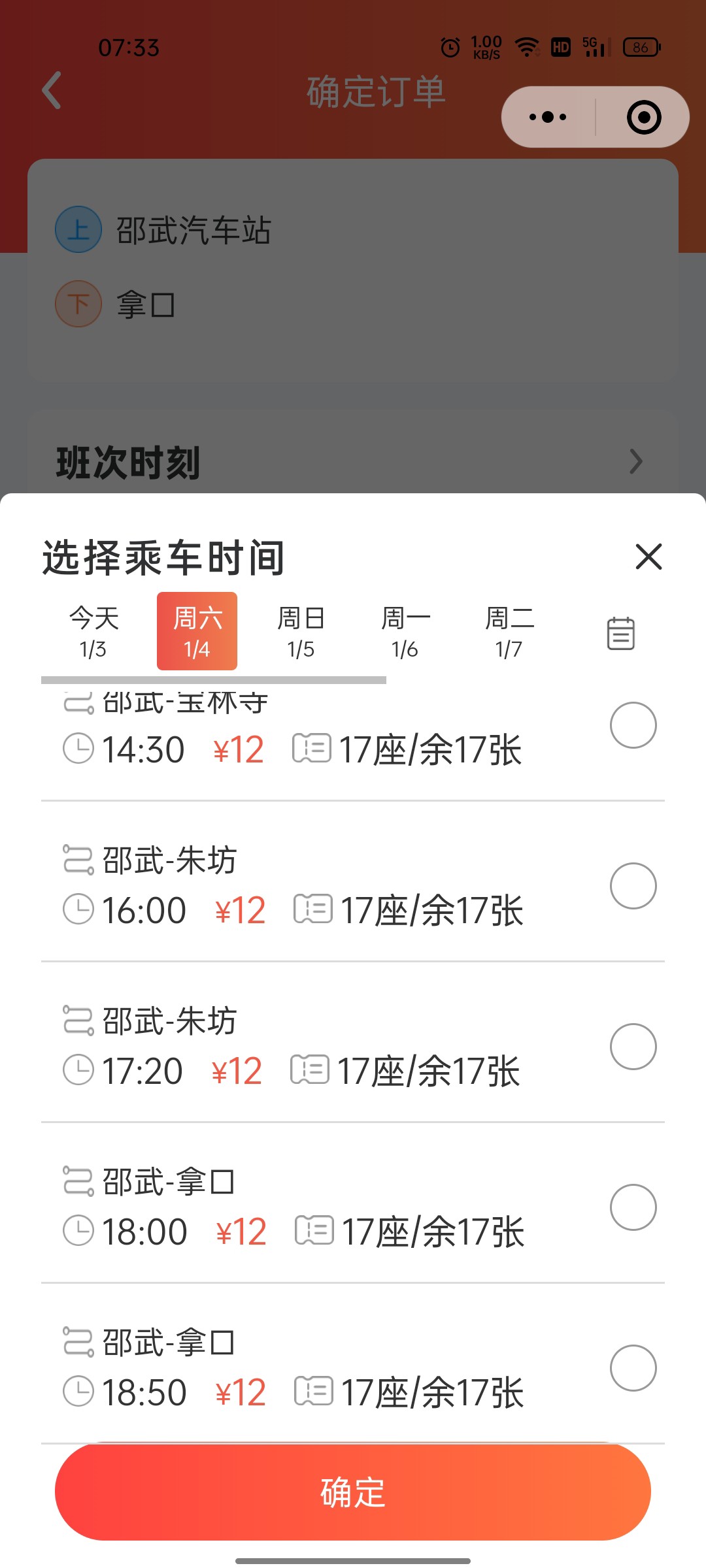Confirm with the 确定 button
Viewport: 706px width, 1568px height.
tap(353, 1492)
